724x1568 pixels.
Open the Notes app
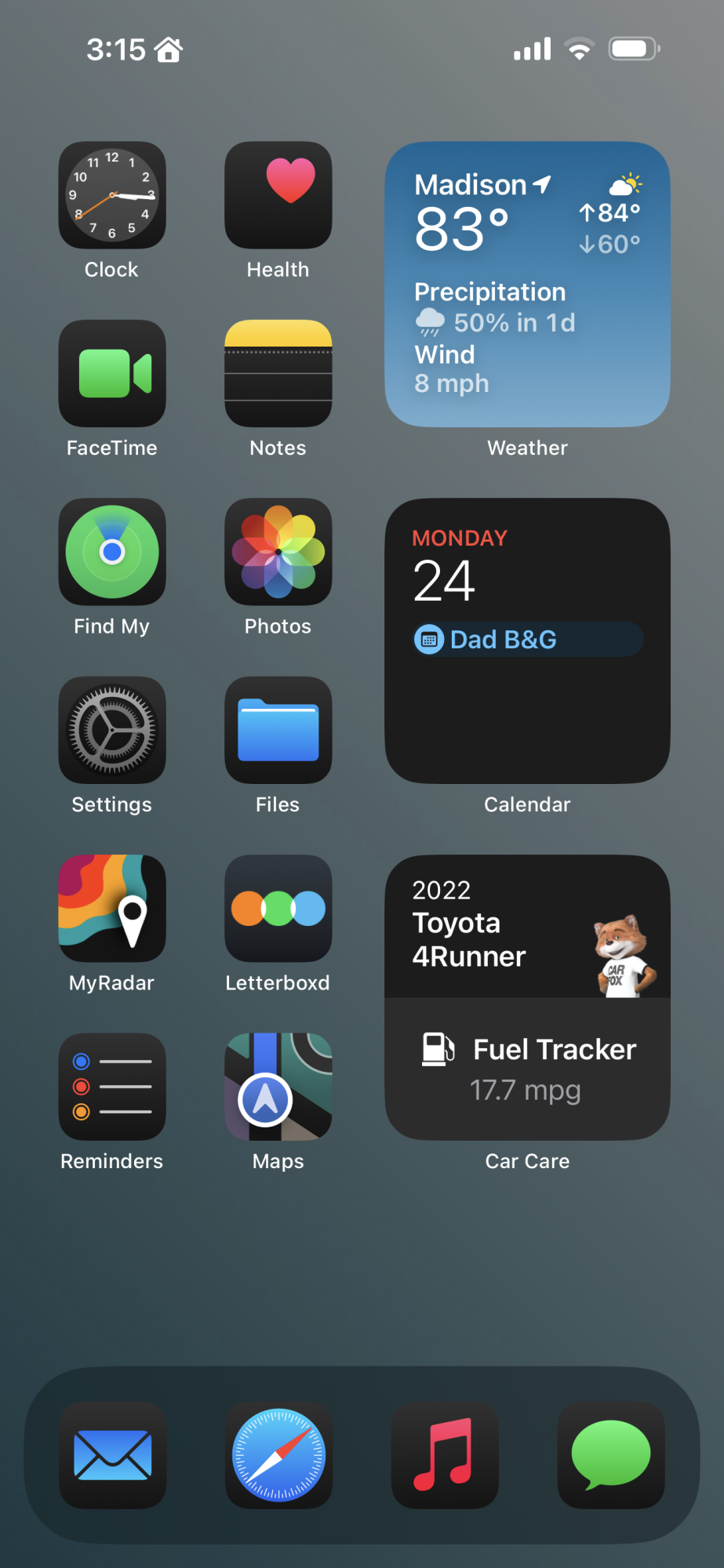278,373
